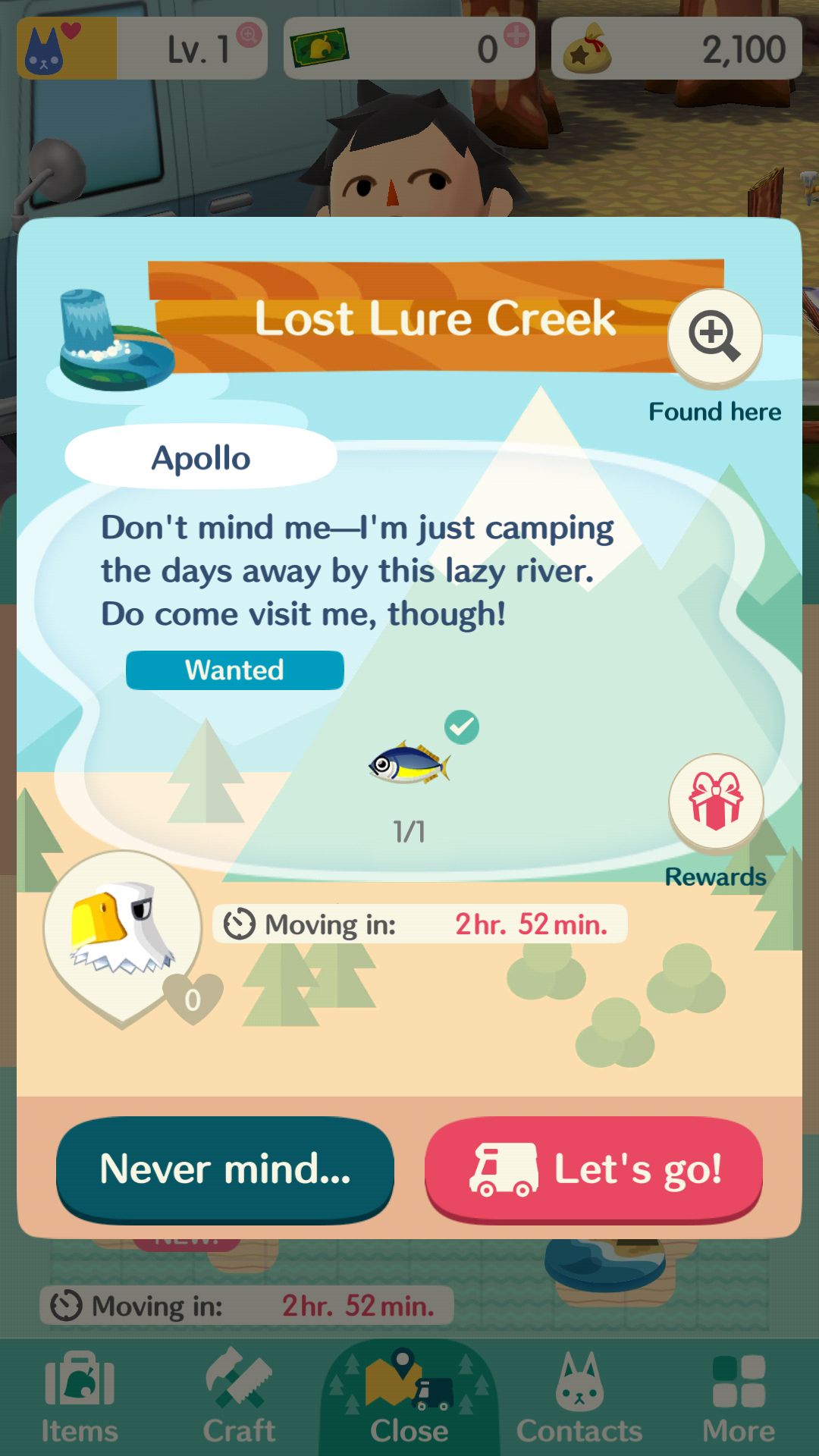The image size is (819, 1456).
Task: Open the Items tab
Action: tap(80, 1398)
